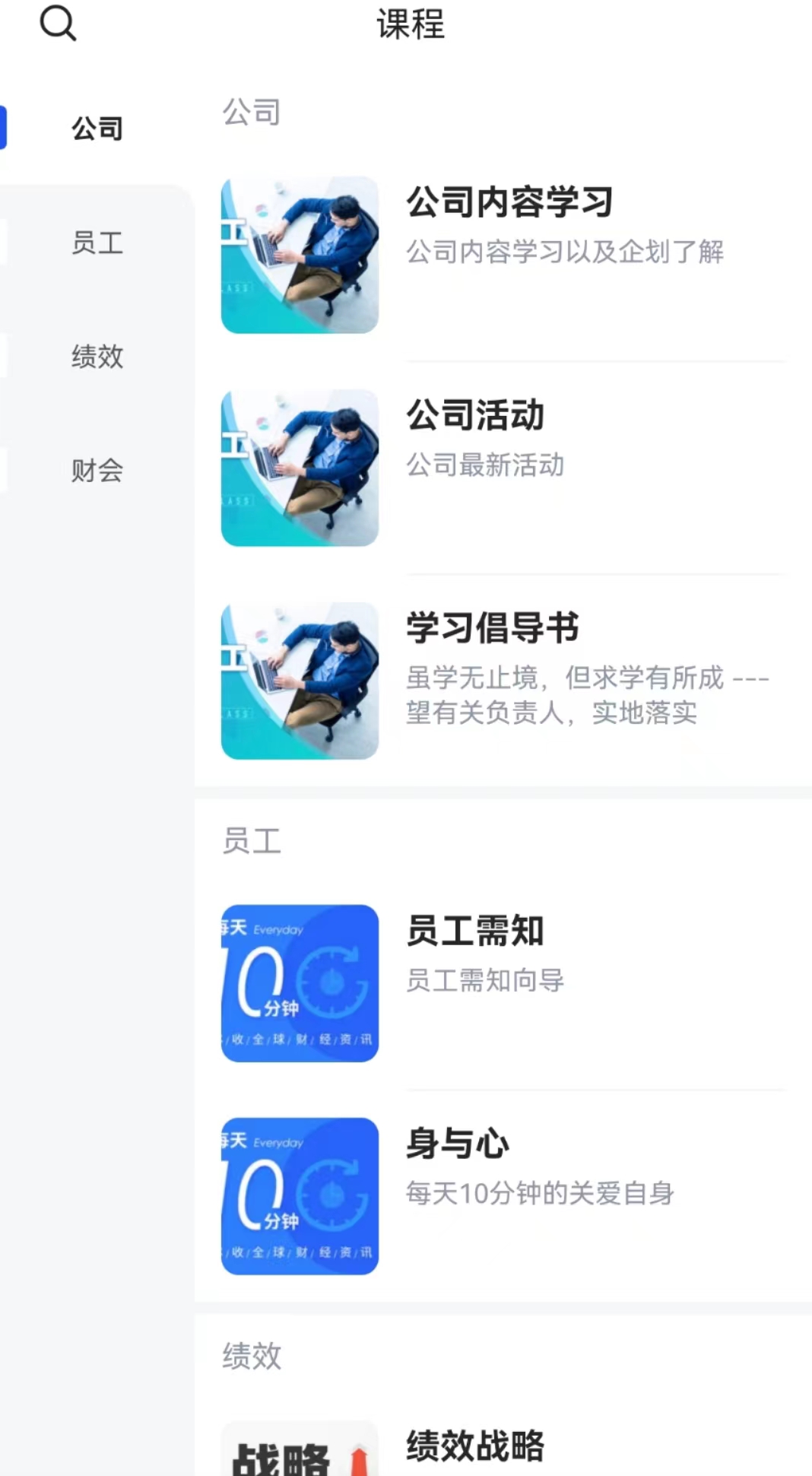Open the 身与心 course entry
The image size is (812, 1476).
click(x=456, y=1145)
